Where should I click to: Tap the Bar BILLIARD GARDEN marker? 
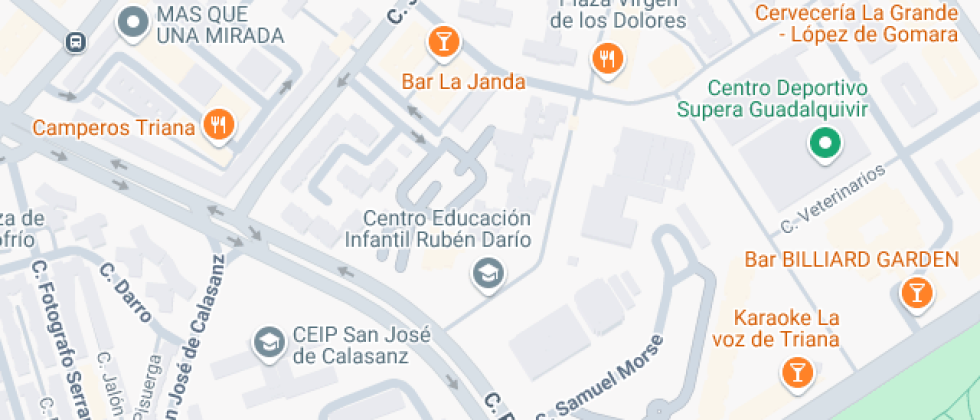click(x=914, y=293)
